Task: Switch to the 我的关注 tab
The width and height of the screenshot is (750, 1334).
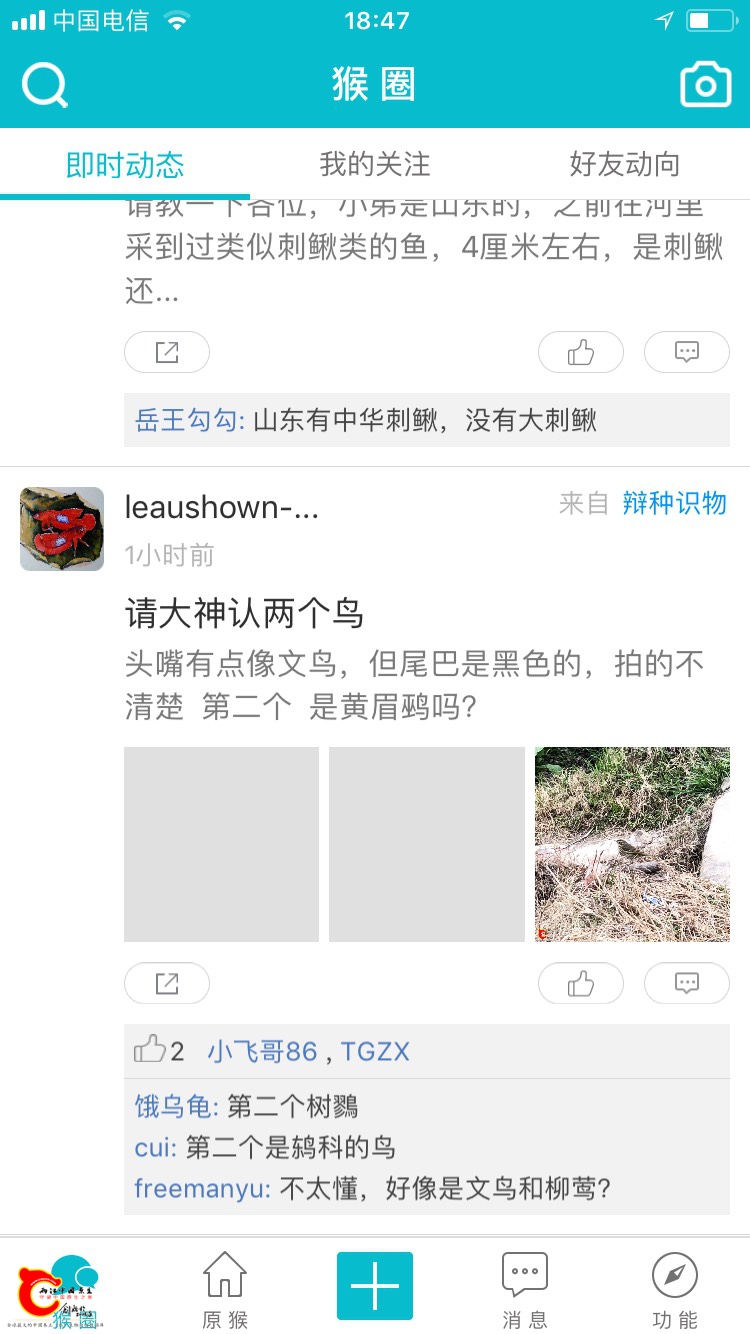Action: point(375,164)
